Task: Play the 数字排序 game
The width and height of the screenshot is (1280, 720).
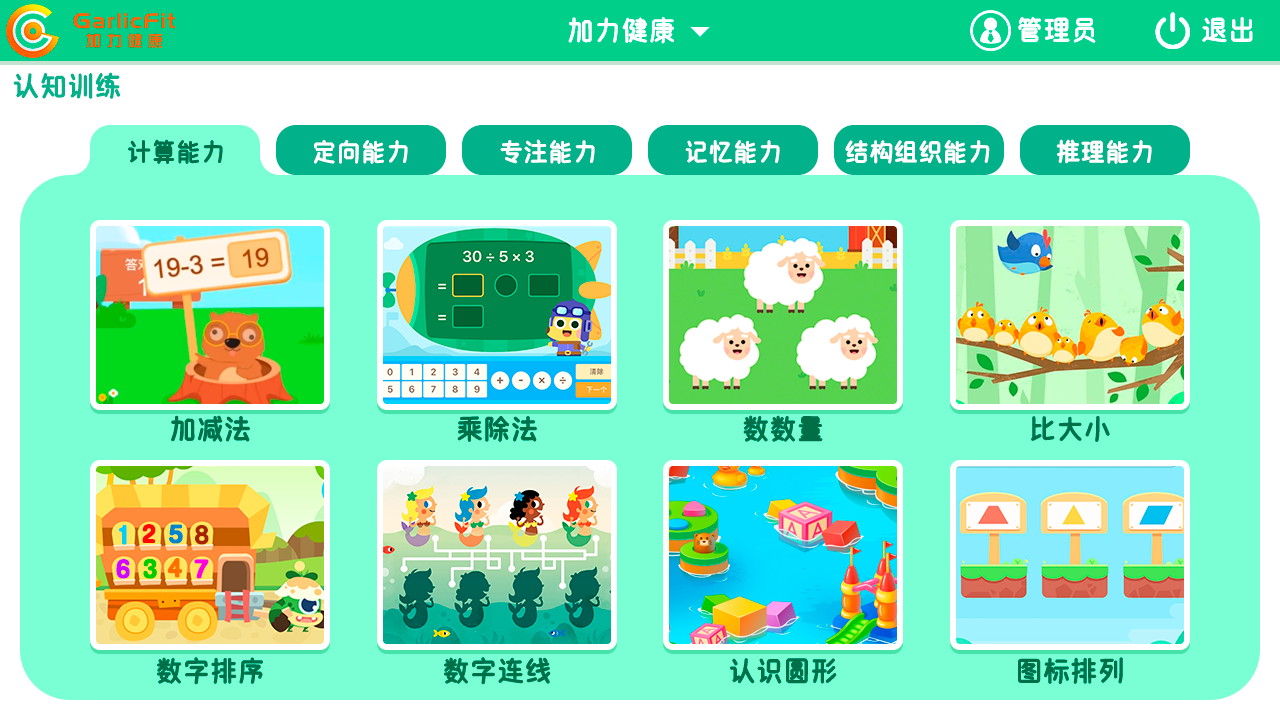Action: point(210,555)
